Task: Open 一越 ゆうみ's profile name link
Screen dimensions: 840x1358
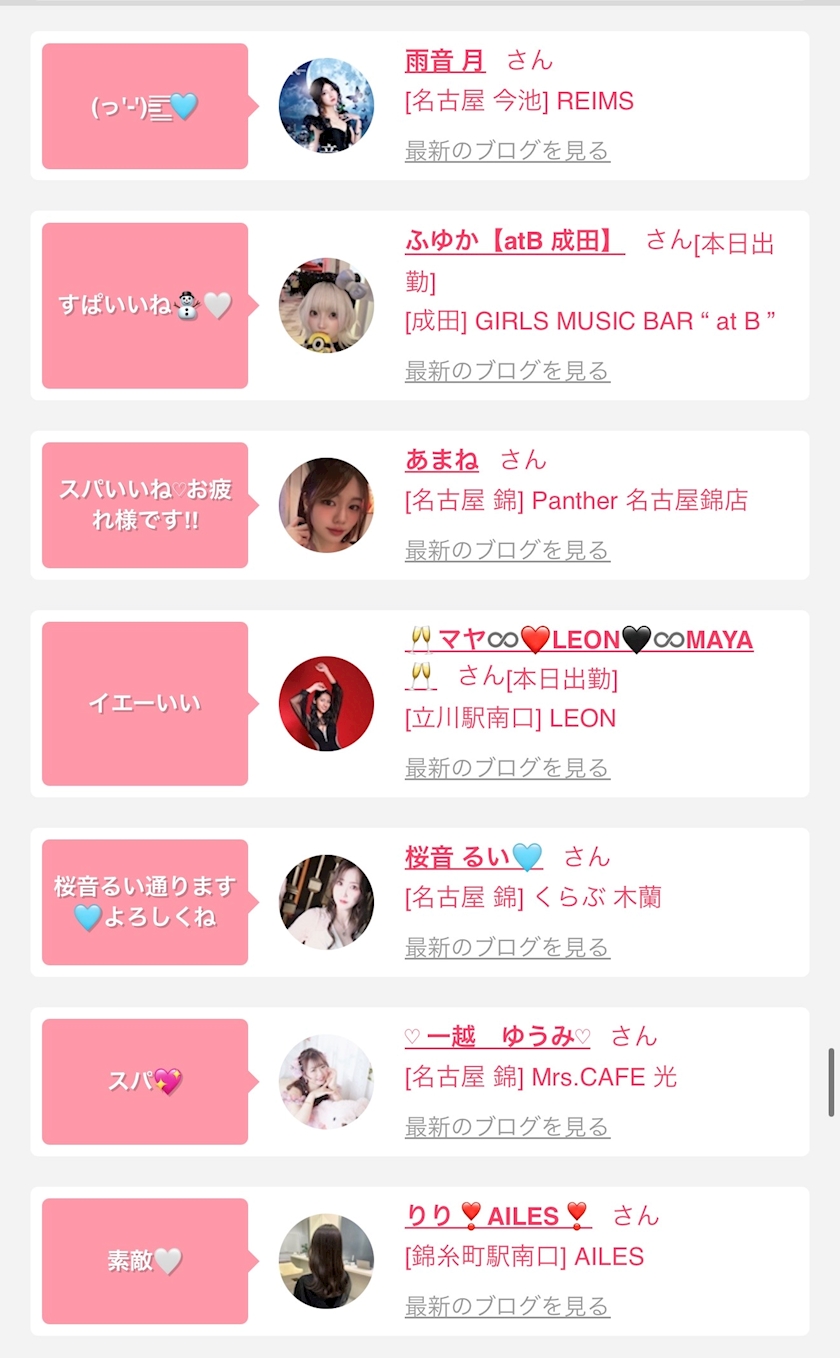Action: 498,1037
